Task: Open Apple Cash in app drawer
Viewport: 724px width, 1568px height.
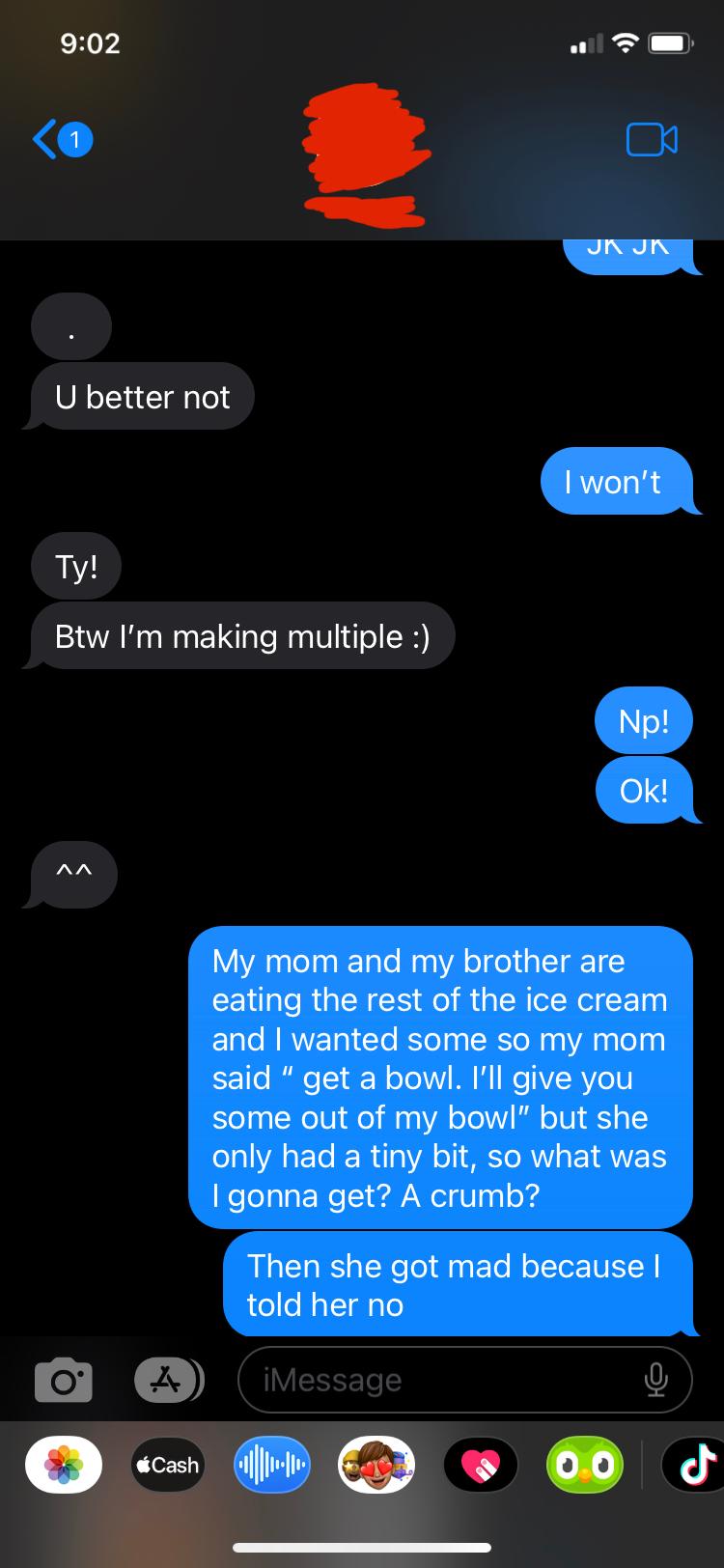Action: pyautogui.click(x=167, y=1465)
